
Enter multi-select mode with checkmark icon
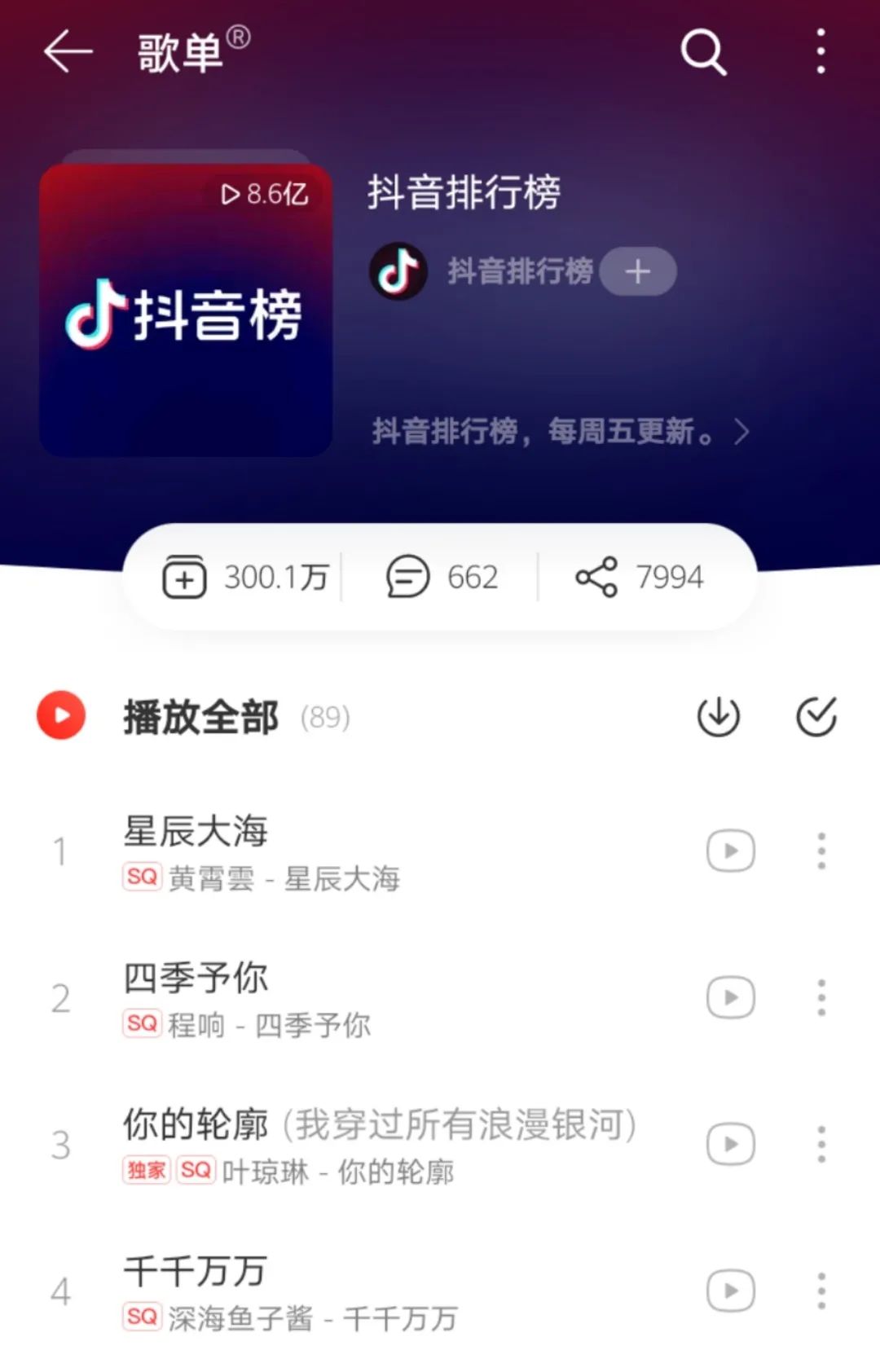816,717
